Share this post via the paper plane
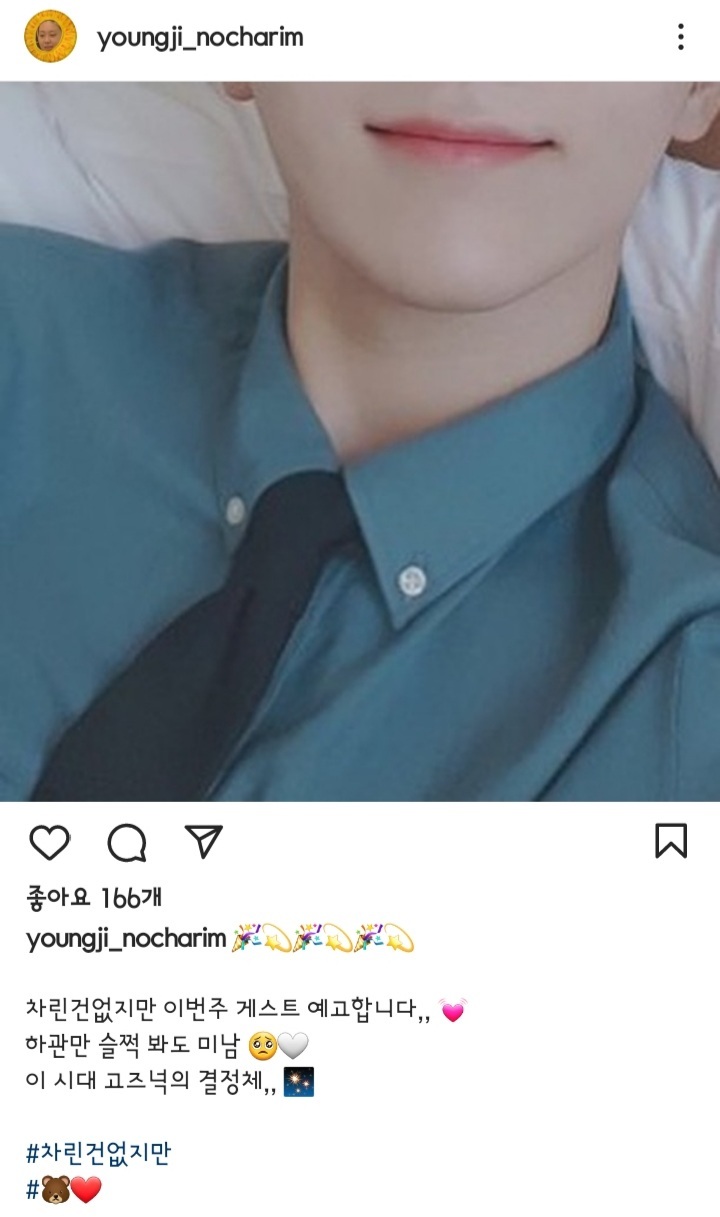The image size is (720, 1217). tap(204, 841)
